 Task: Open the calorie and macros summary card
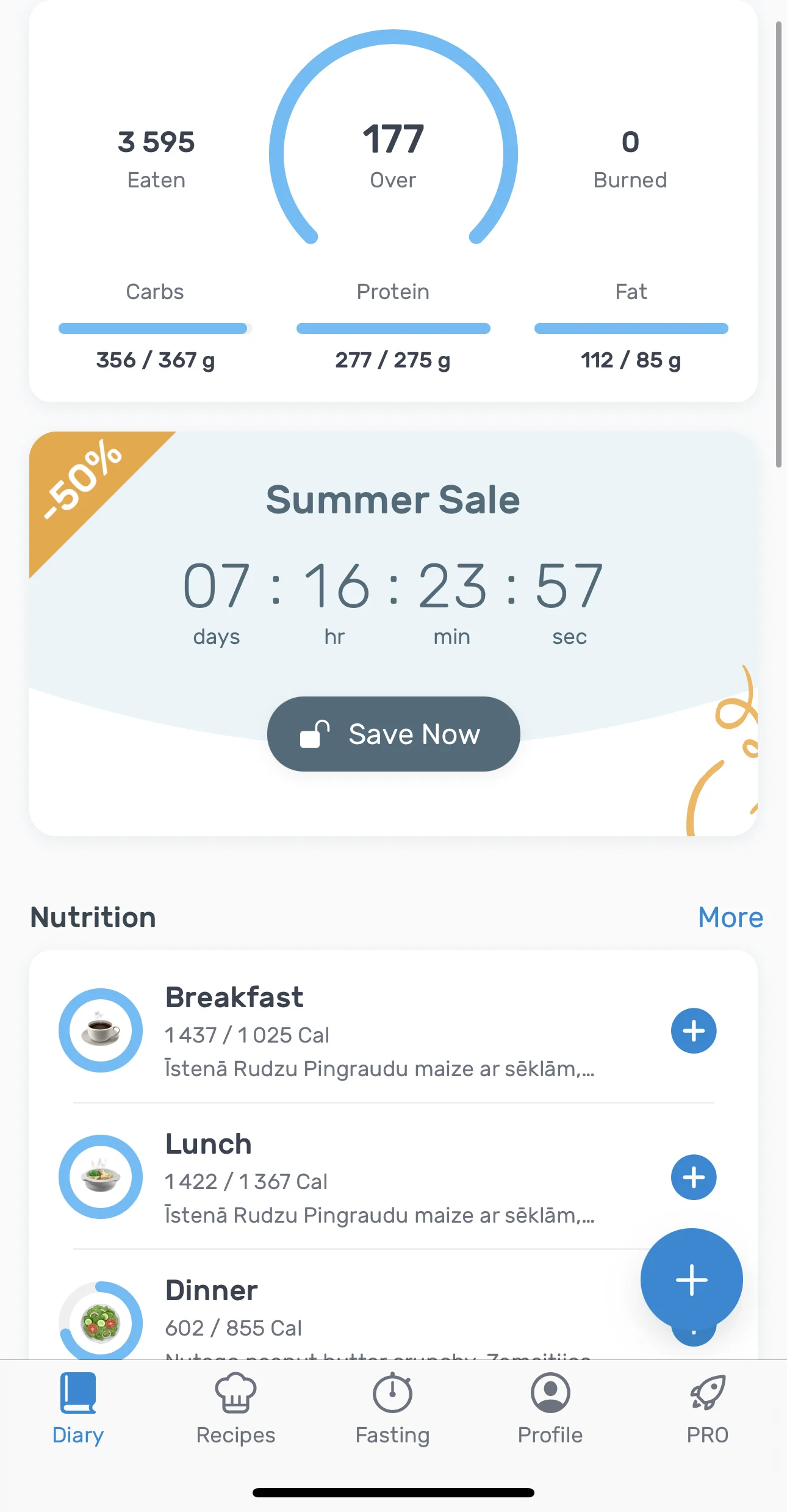pyautogui.click(x=393, y=201)
